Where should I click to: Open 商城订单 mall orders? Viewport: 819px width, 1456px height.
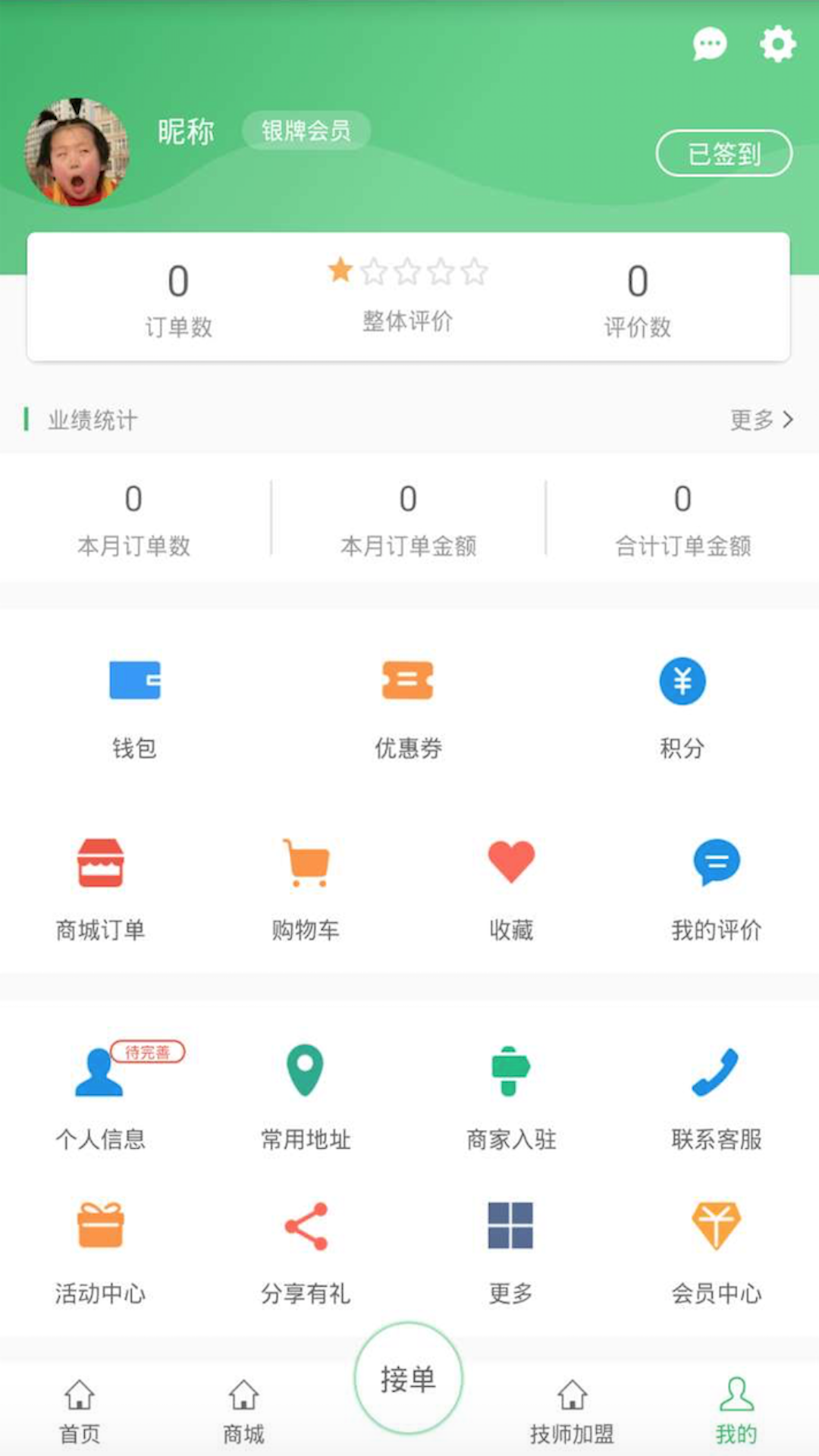coord(101,889)
